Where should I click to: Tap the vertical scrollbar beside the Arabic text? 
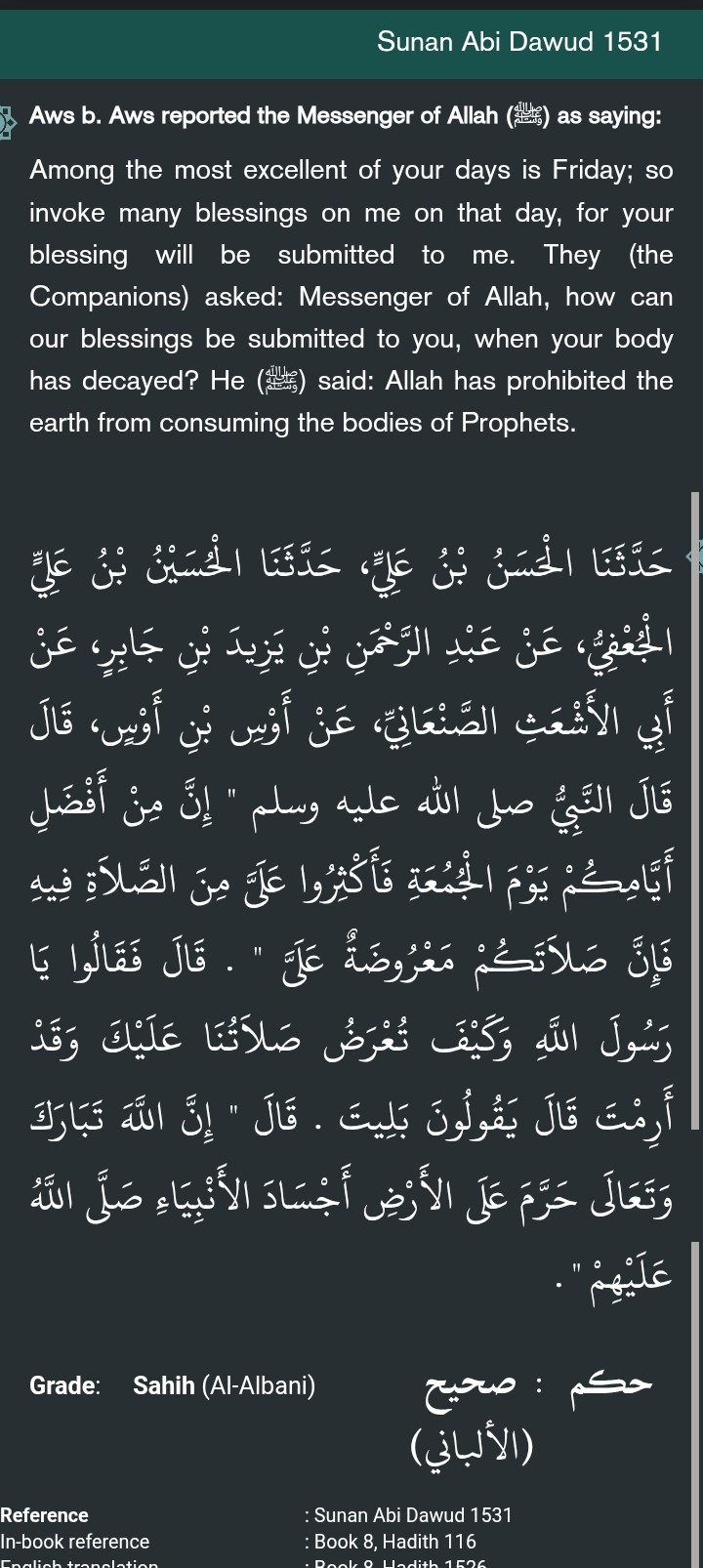pyautogui.click(x=695, y=810)
